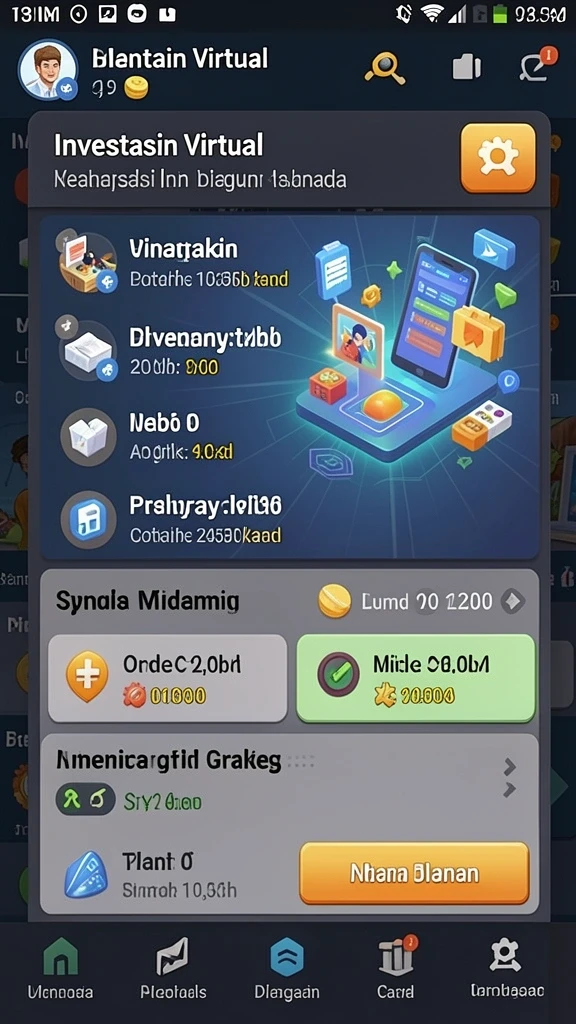
Task: Open the Vinatakin investment row
Action: (175, 262)
